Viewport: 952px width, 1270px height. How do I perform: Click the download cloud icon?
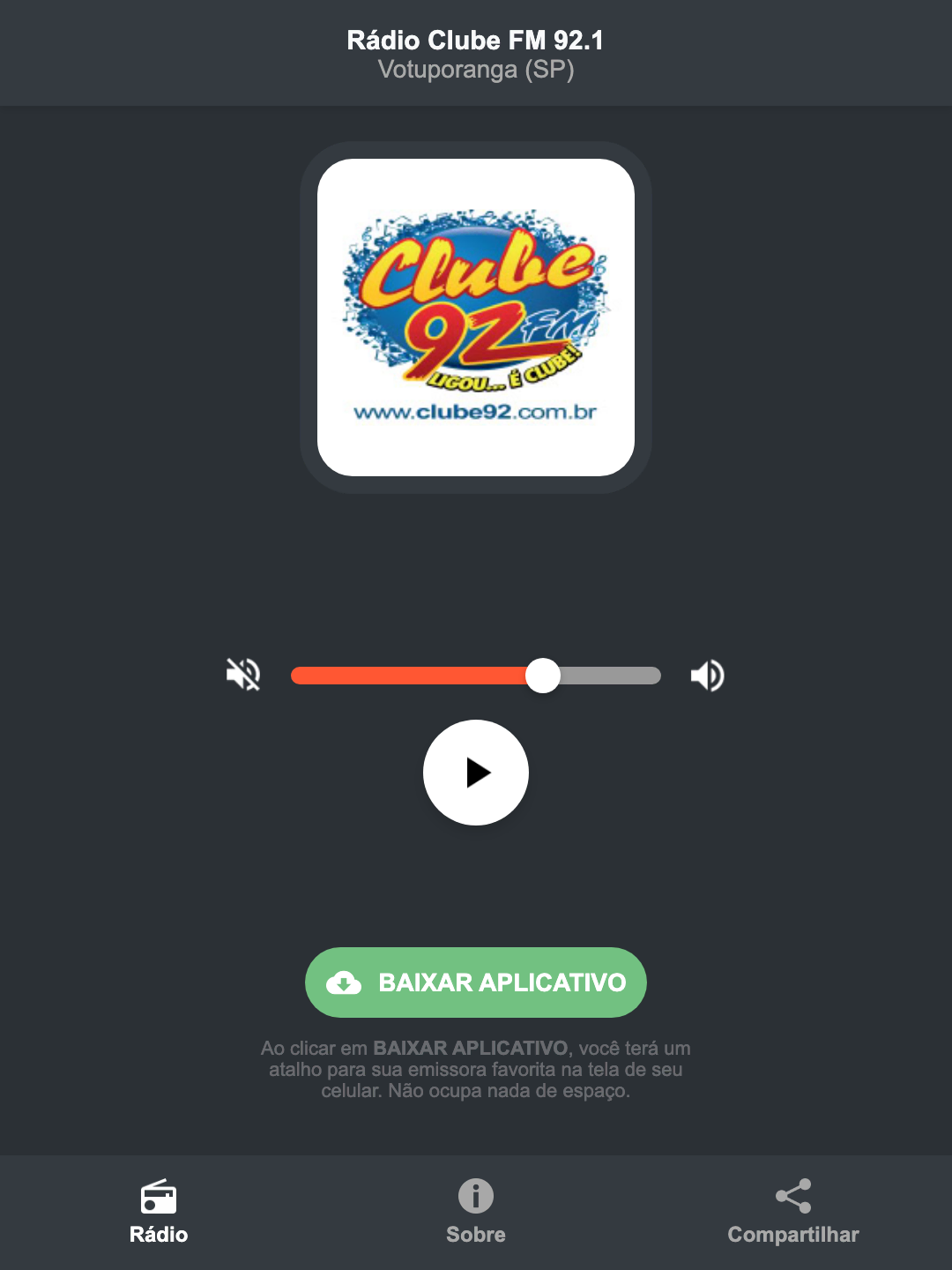[346, 982]
